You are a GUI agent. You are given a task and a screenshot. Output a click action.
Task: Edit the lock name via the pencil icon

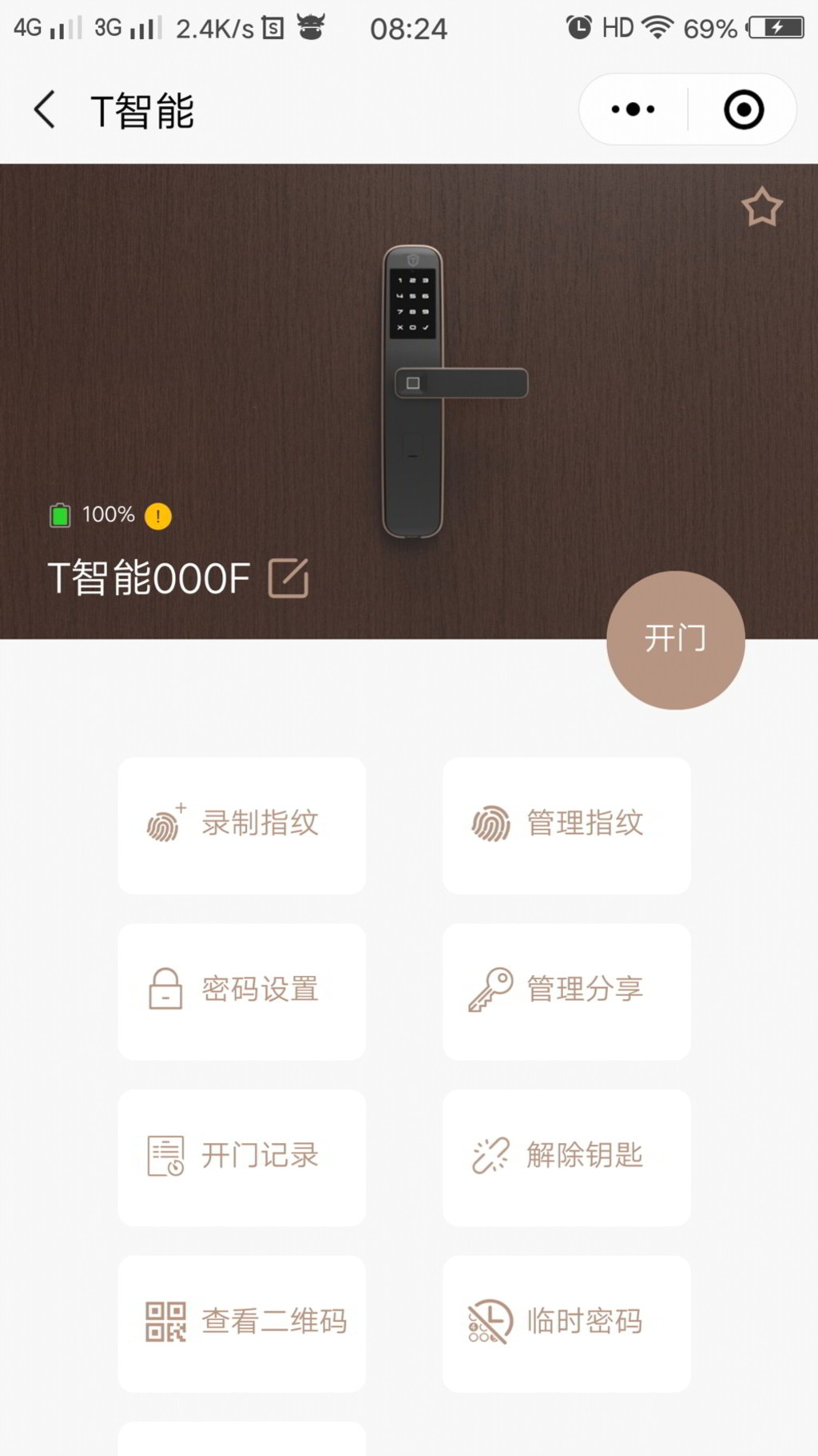click(289, 578)
